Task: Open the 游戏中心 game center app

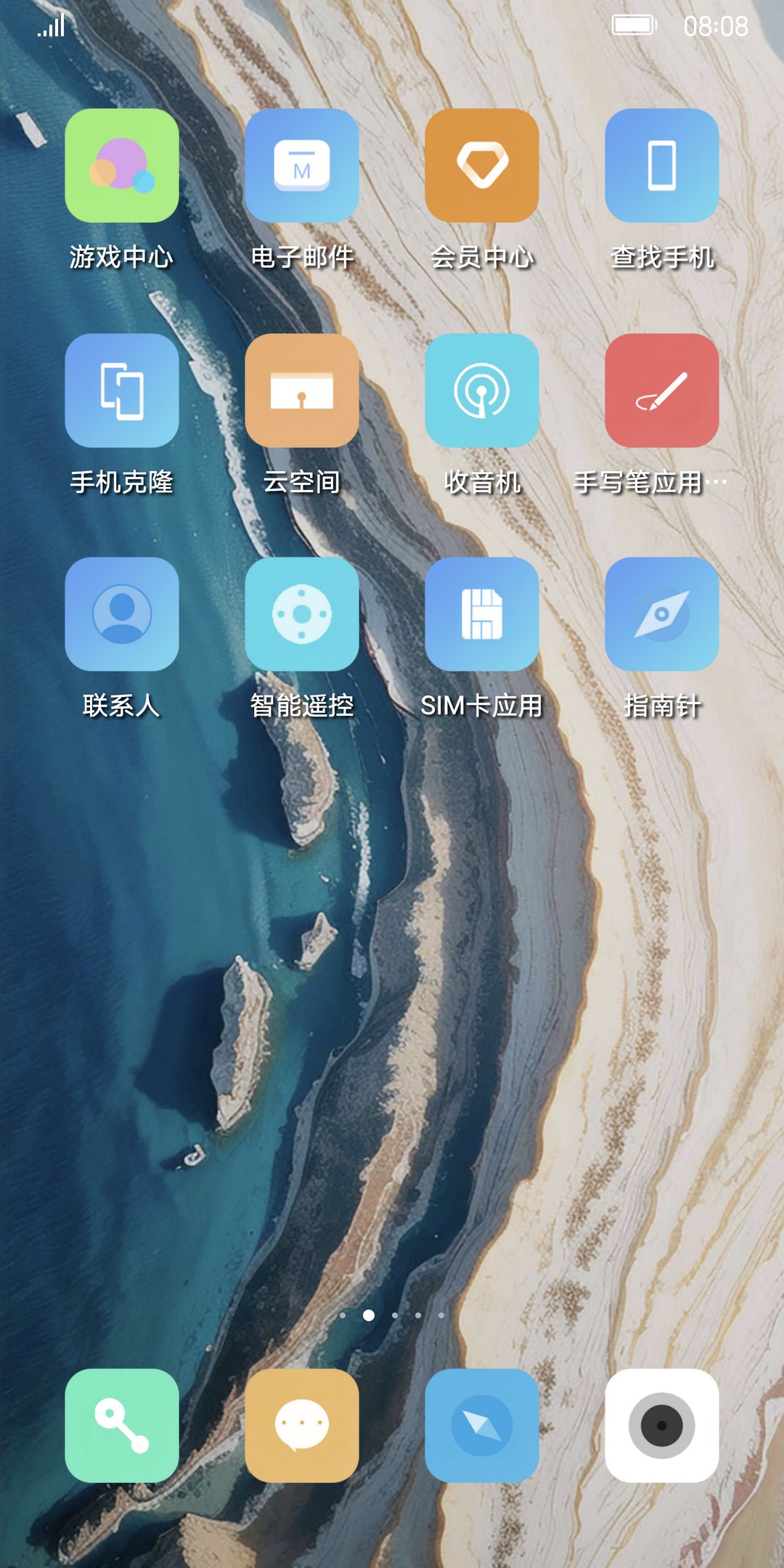Action: click(x=122, y=166)
